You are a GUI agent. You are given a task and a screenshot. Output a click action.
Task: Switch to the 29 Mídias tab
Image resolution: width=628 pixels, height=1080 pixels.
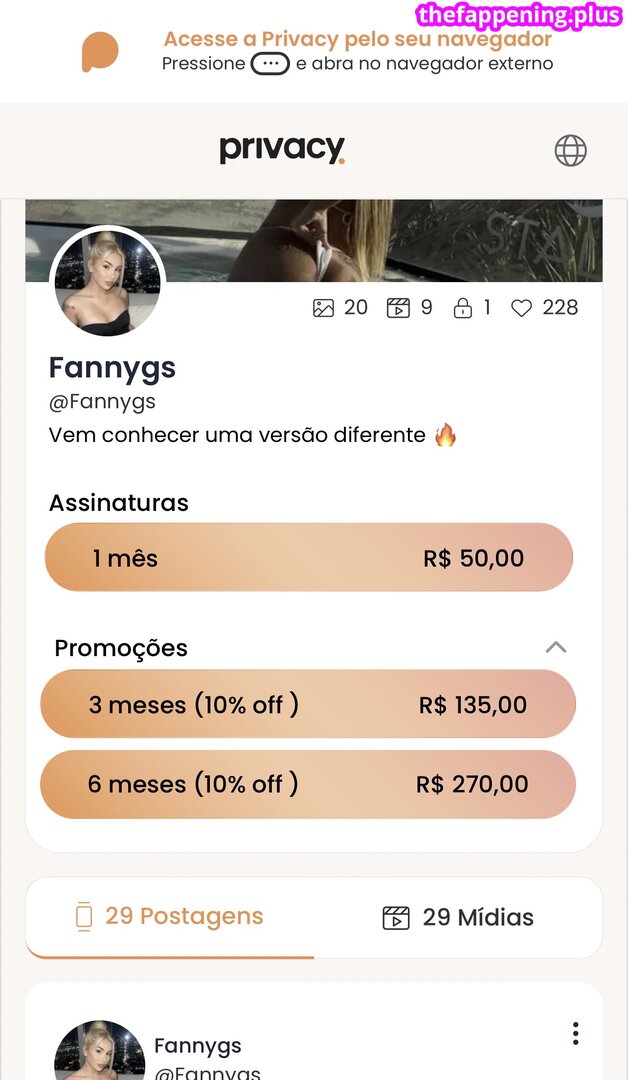(x=458, y=917)
